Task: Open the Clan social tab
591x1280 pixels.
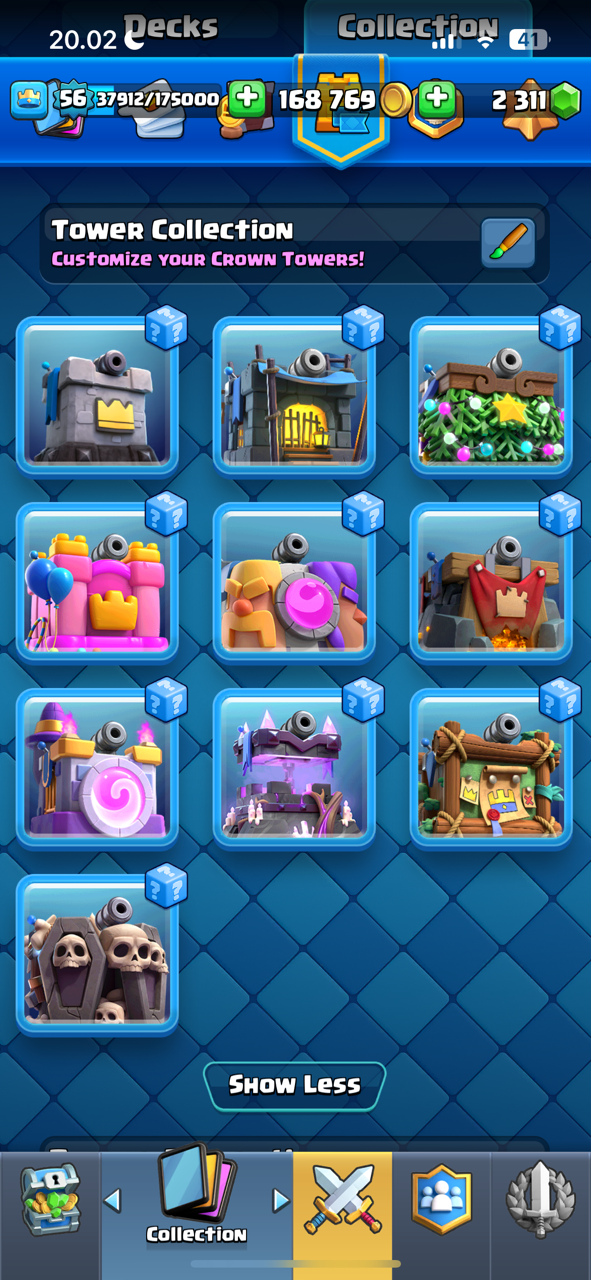Action: click(x=441, y=1198)
